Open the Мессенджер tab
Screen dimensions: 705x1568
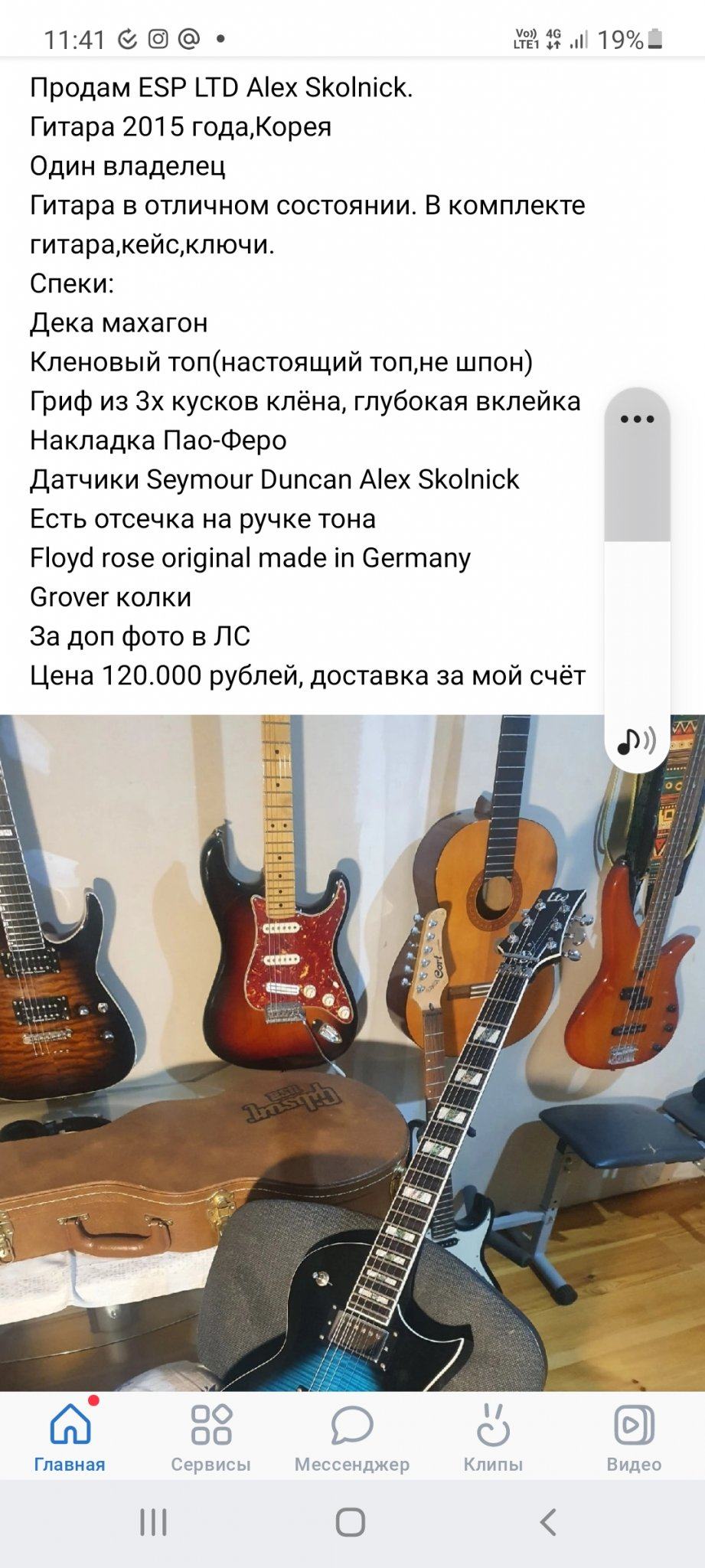pyautogui.click(x=352, y=1439)
